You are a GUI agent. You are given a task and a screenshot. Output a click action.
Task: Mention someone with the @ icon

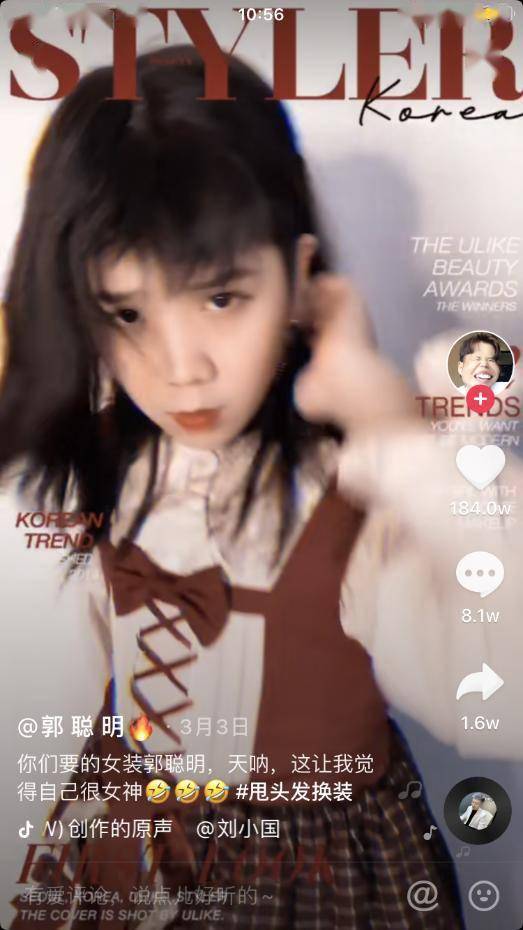422,895
